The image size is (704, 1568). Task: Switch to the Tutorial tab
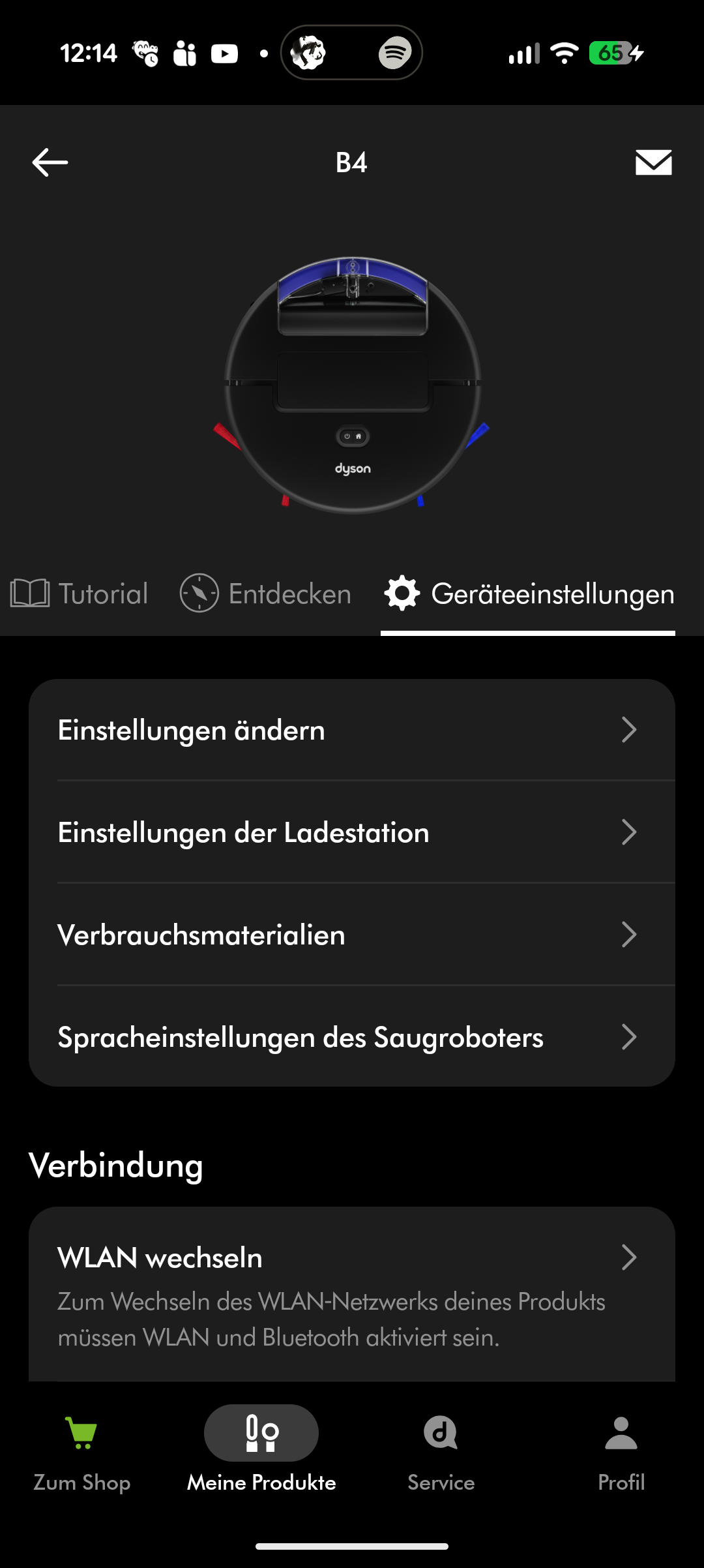point(80,594)
